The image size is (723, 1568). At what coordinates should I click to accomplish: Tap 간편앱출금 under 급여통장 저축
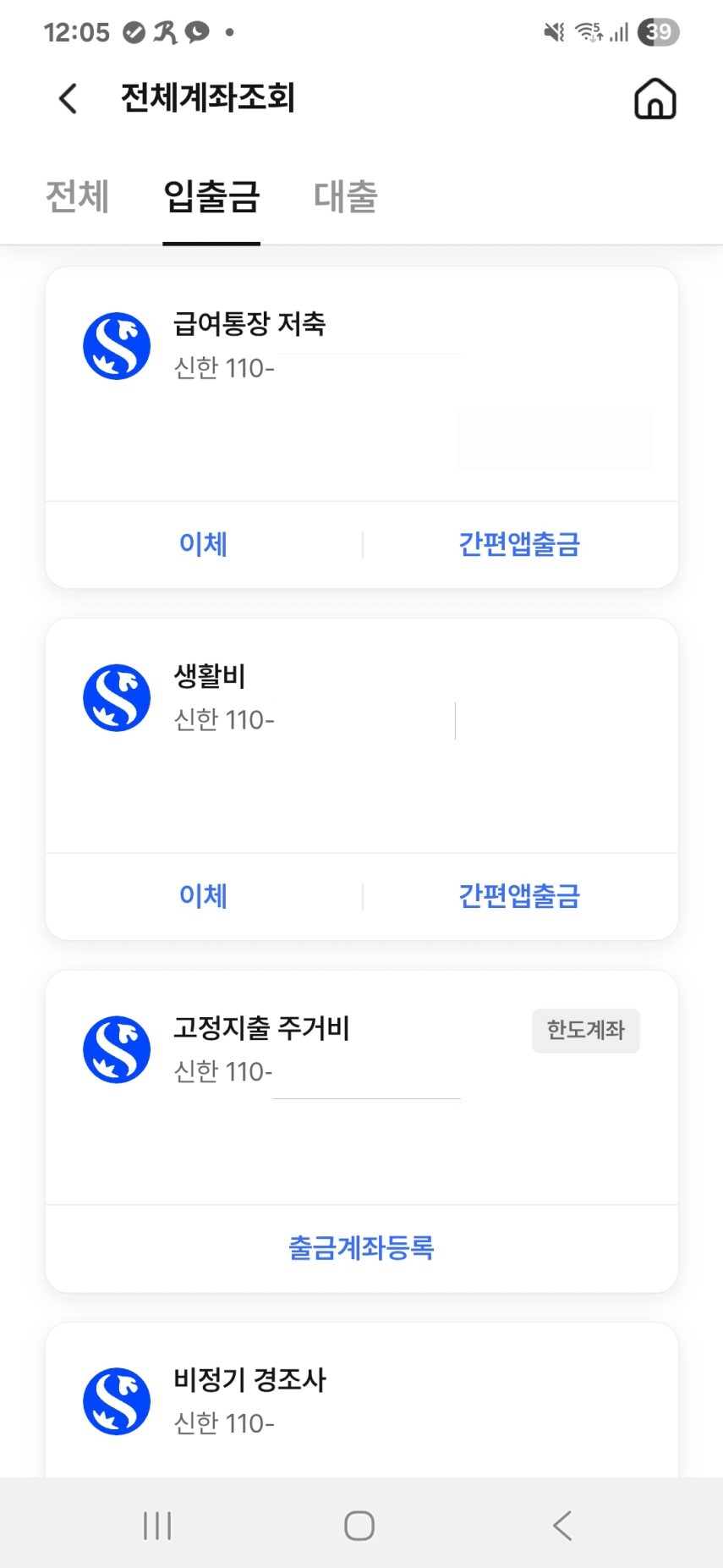[519, 544]
